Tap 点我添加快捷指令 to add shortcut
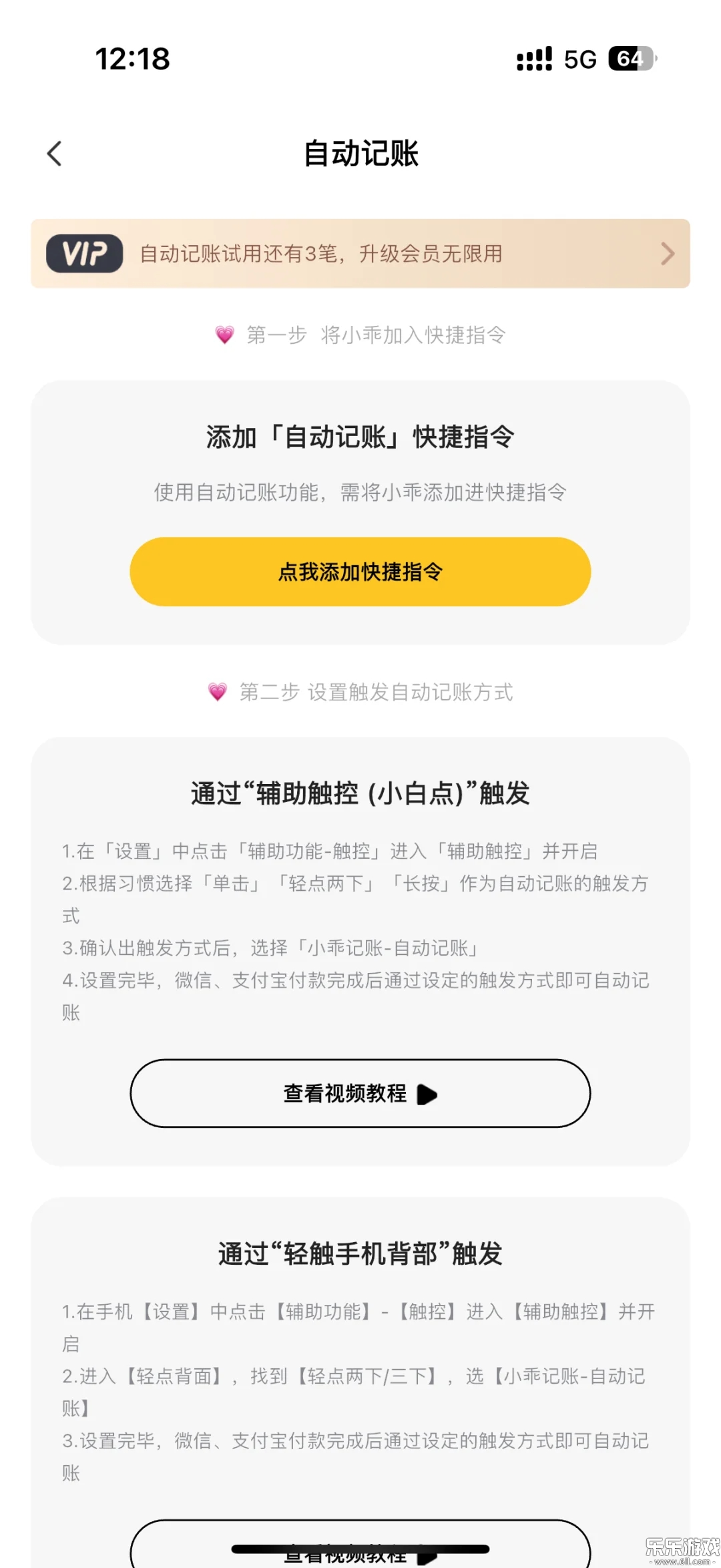This screenshot has height=1568, width=721. click(359, 572)
